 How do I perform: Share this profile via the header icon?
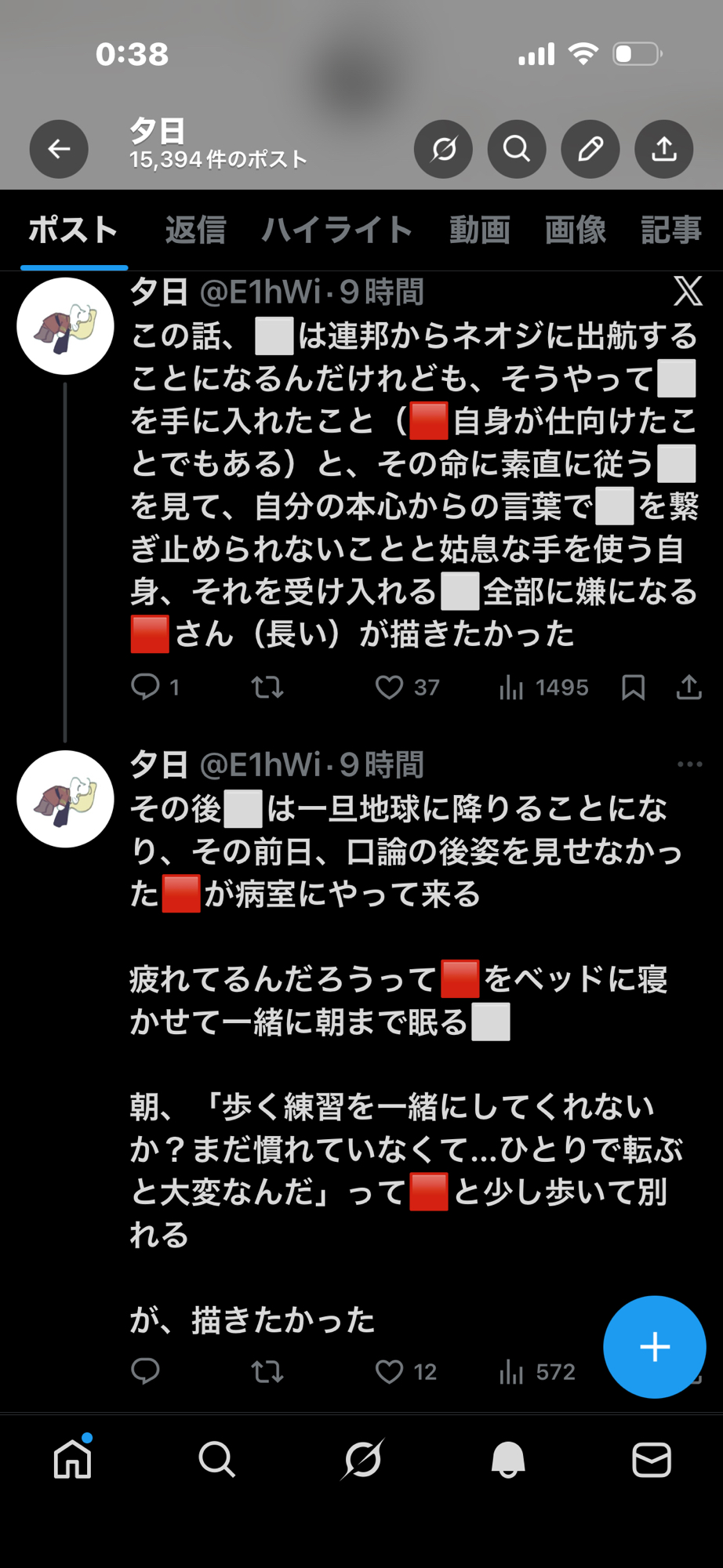tap(664, 149)
